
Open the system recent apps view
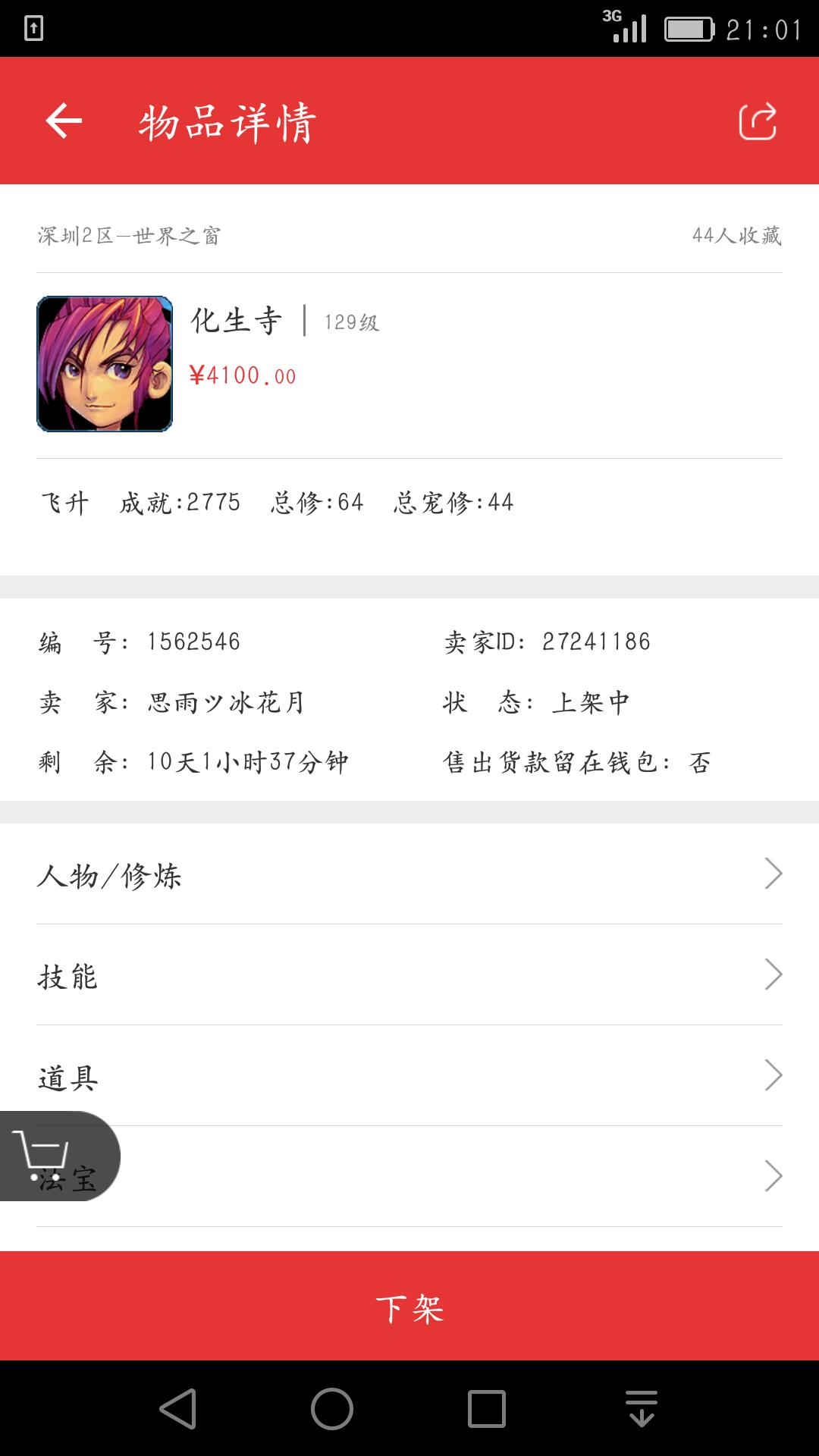coord(487,1409)
